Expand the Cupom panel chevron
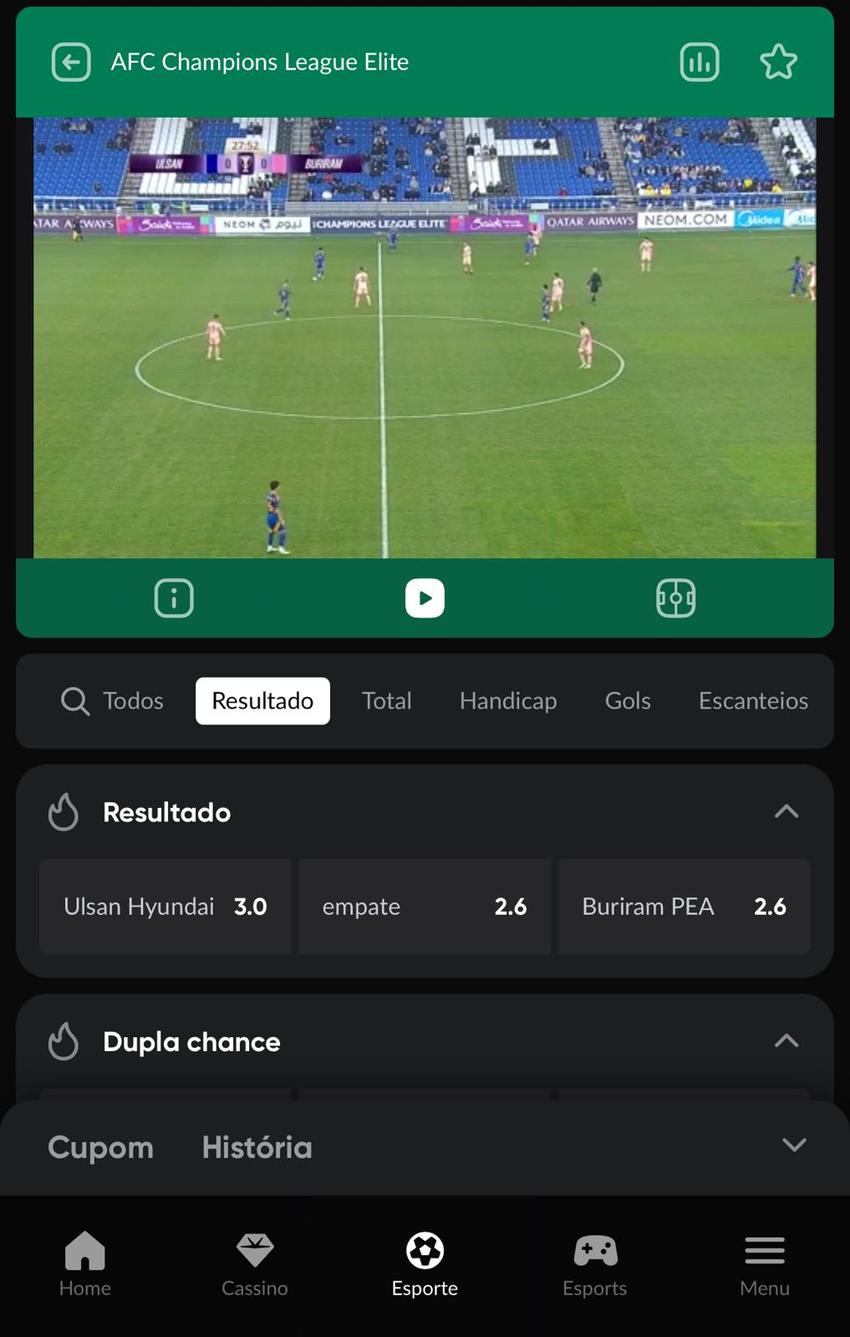Screen dimensions: 850x1337 (793, 1145)
